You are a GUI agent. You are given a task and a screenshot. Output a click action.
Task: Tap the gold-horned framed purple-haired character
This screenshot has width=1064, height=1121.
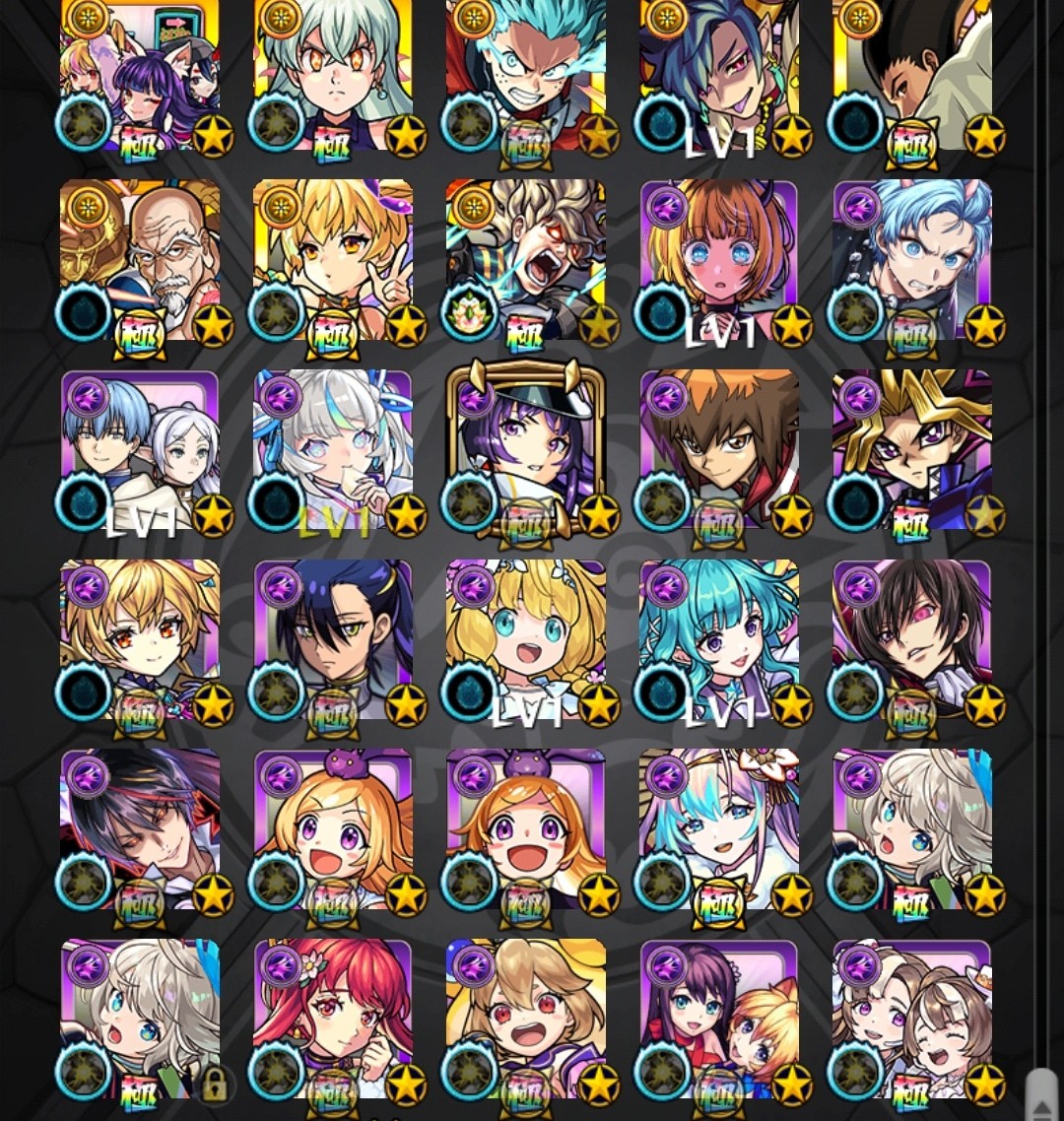526,448
